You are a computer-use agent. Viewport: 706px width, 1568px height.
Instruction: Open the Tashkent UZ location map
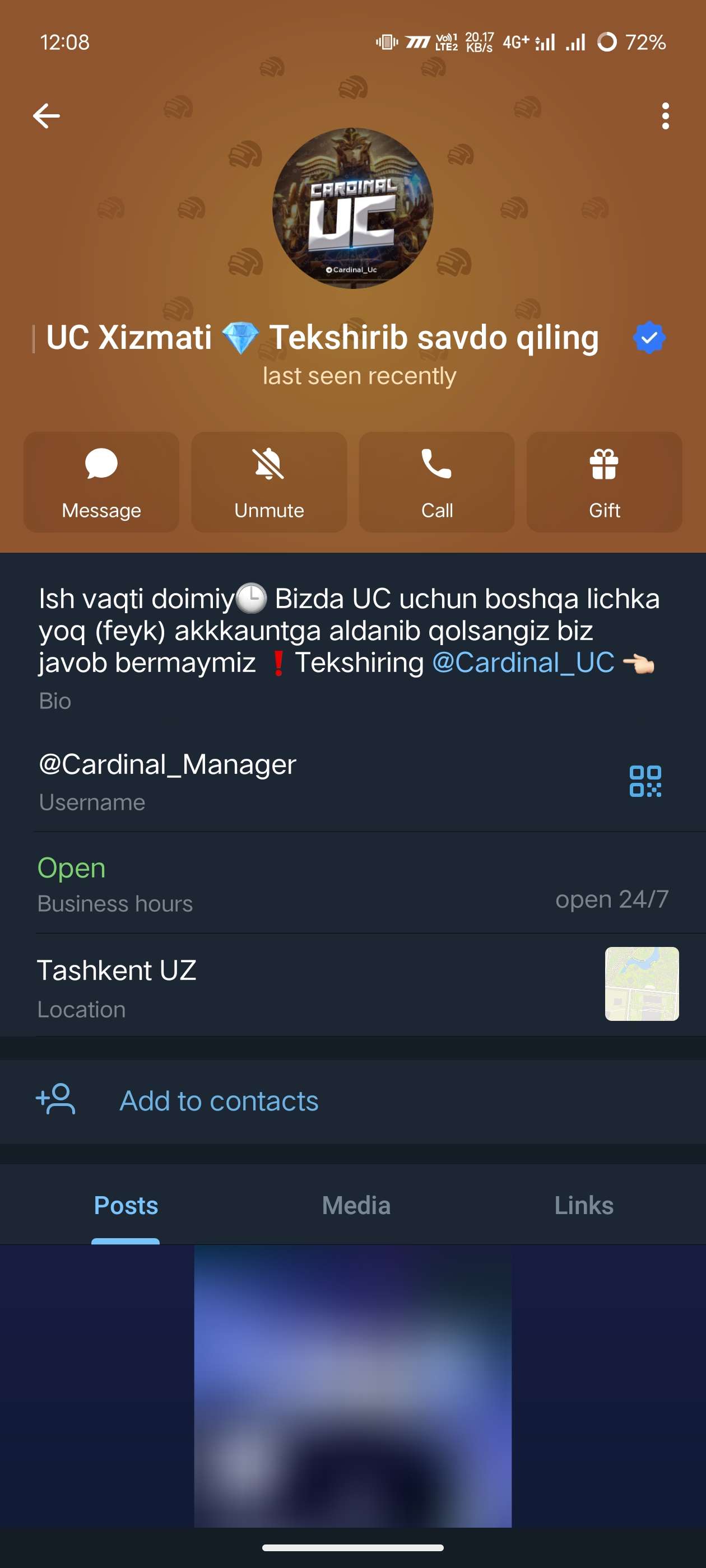point(642,984)
